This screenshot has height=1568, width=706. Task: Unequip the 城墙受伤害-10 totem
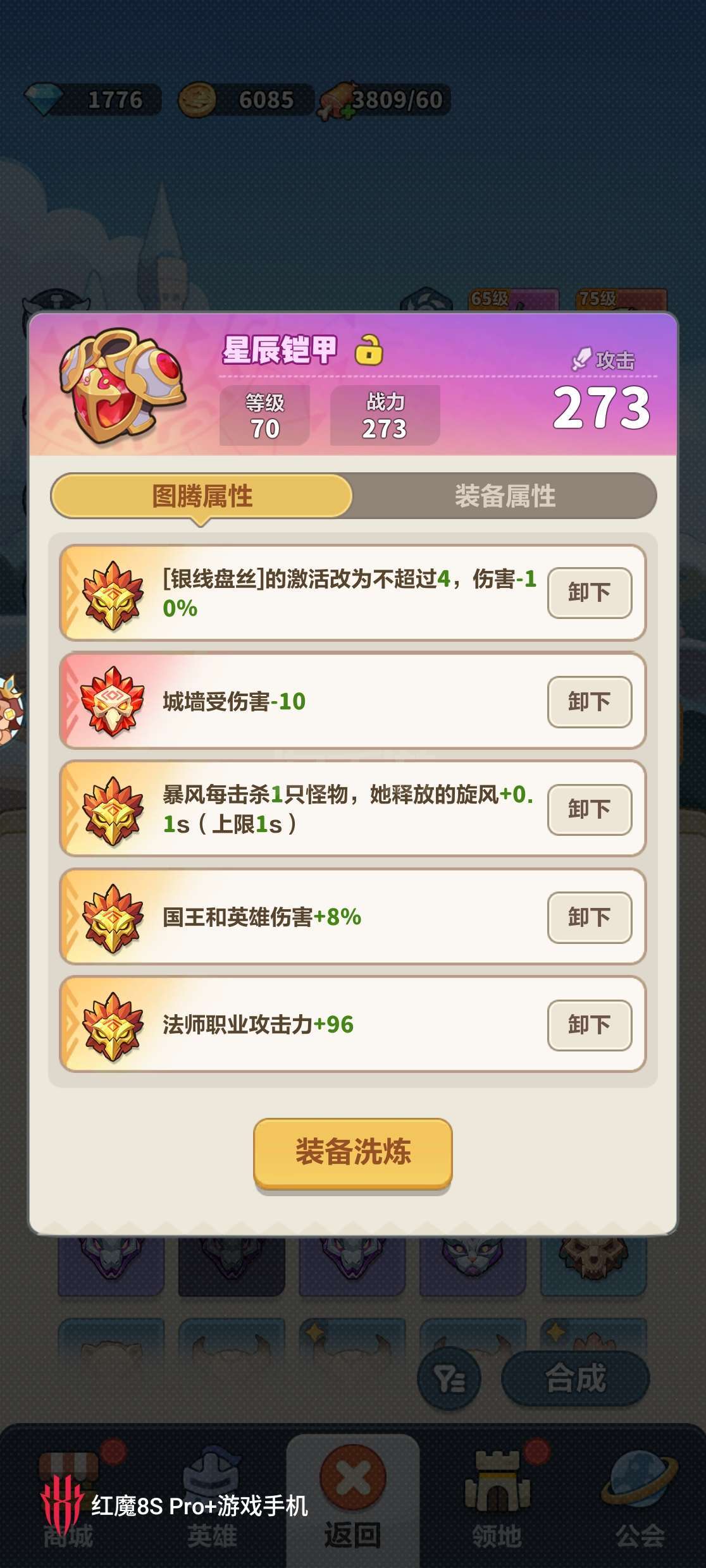point(589,702)
